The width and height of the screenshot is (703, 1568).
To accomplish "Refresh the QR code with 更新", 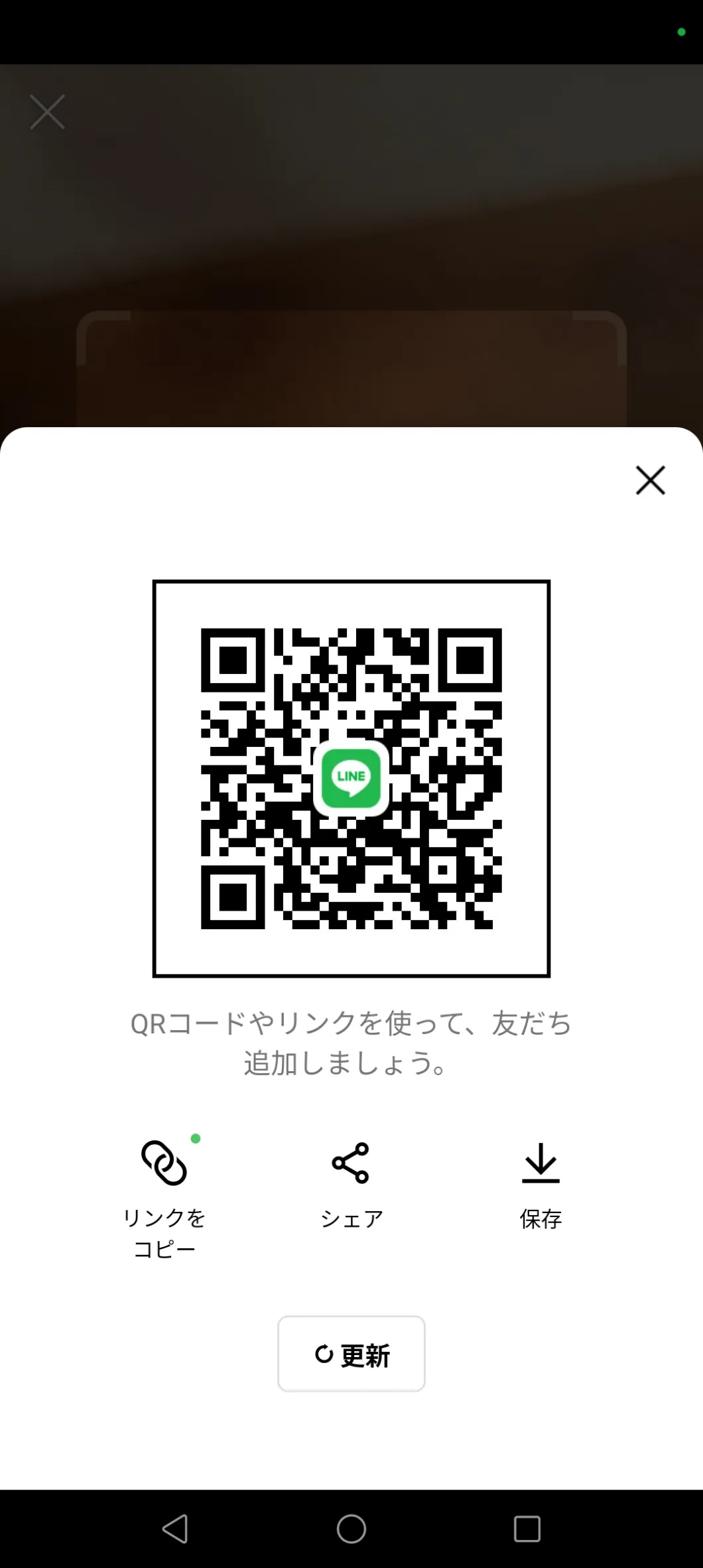I will click(x=351, y=1354).
